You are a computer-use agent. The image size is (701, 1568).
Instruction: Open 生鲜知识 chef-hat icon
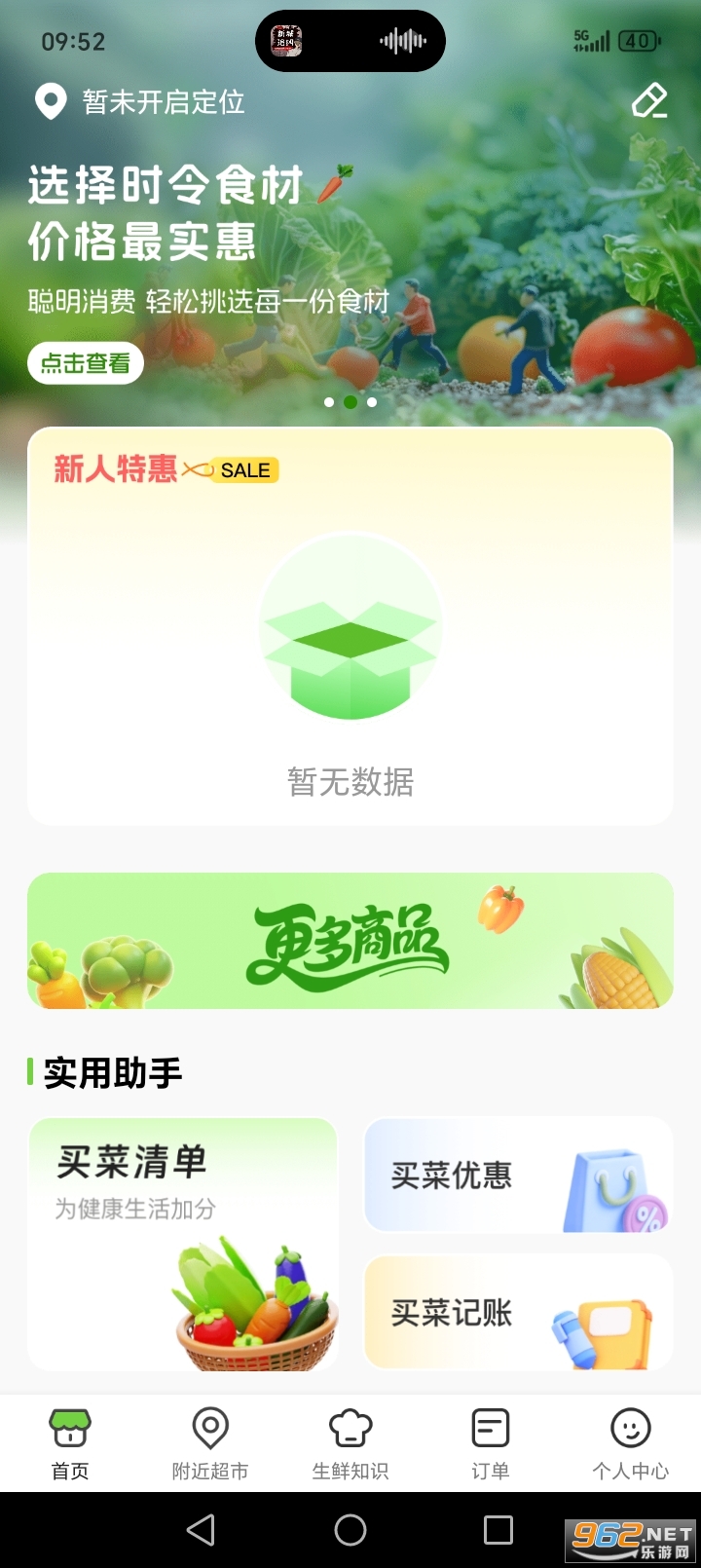click(x=350, y=1426)
